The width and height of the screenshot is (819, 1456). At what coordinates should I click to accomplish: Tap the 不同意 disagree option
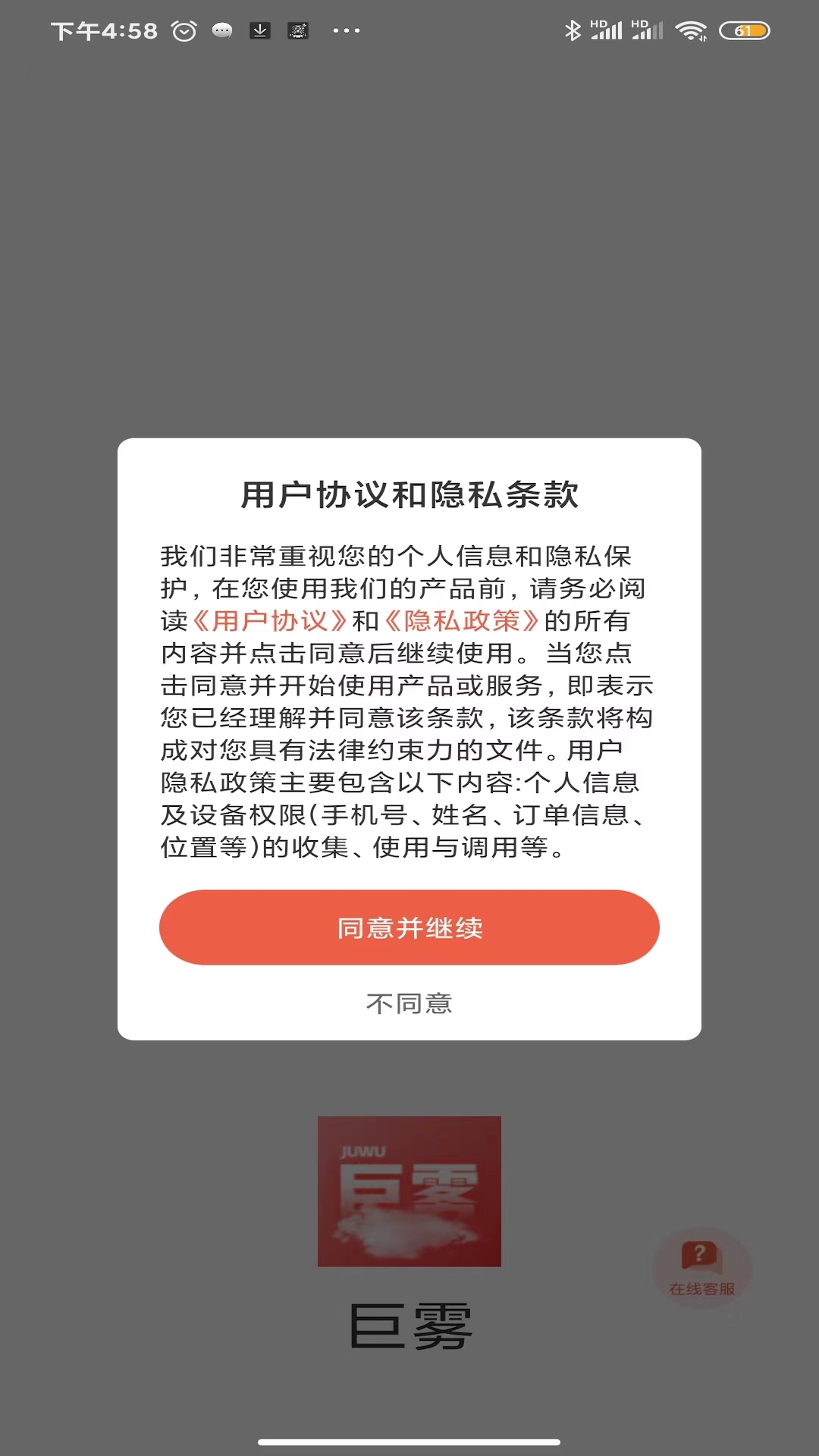[409, 1003]
